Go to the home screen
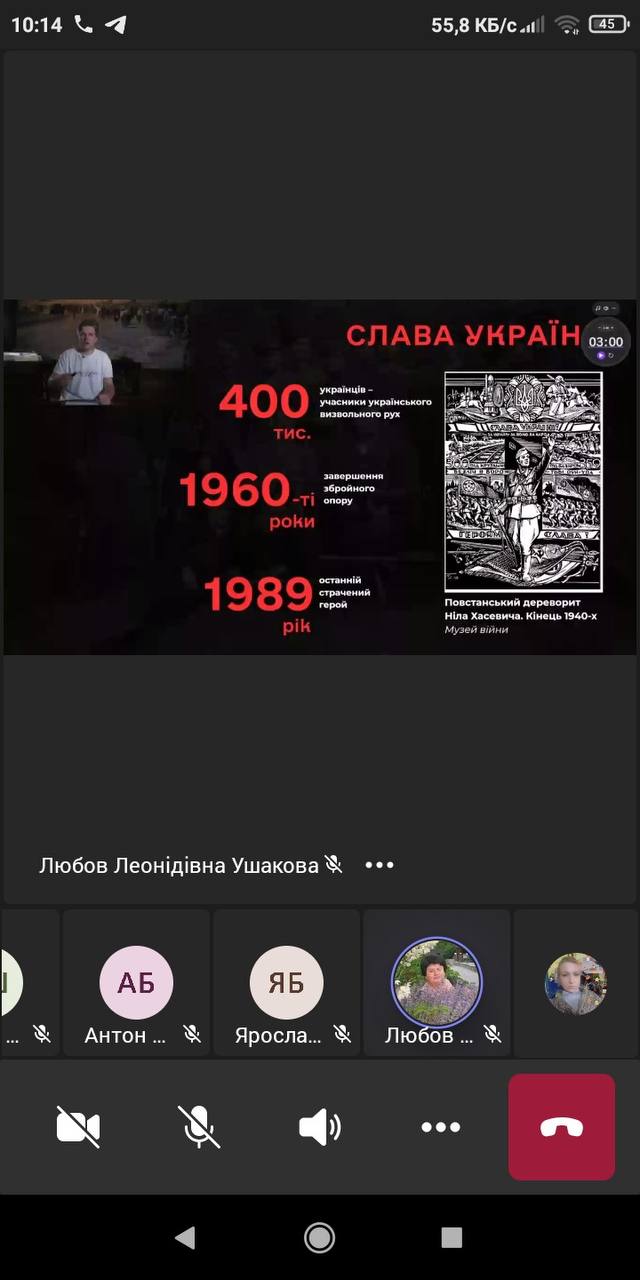Image resolution: width=640 pixels, height=1280 pixels. click(319, 1238)
